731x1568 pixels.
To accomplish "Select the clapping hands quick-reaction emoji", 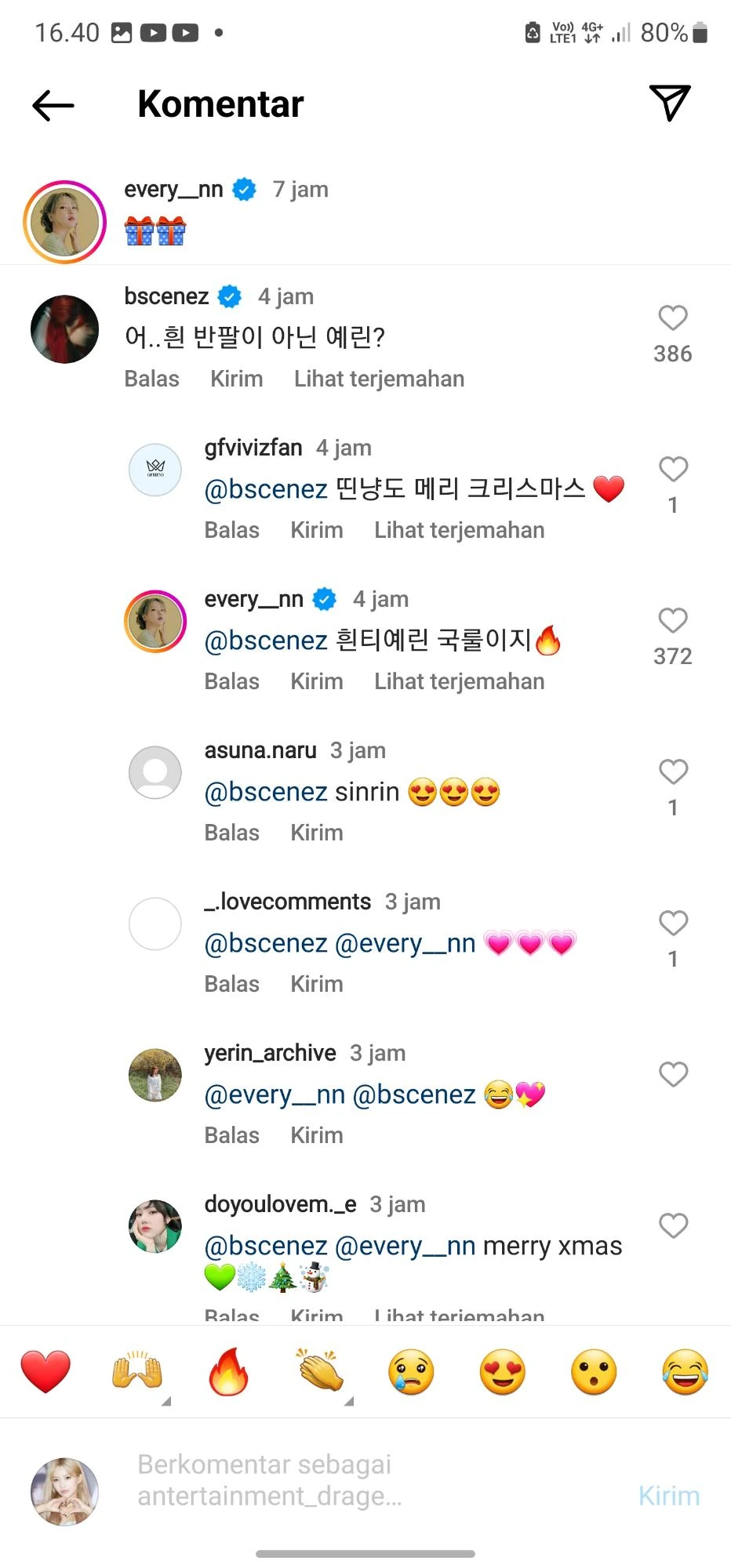I will tap(319, 1372).
